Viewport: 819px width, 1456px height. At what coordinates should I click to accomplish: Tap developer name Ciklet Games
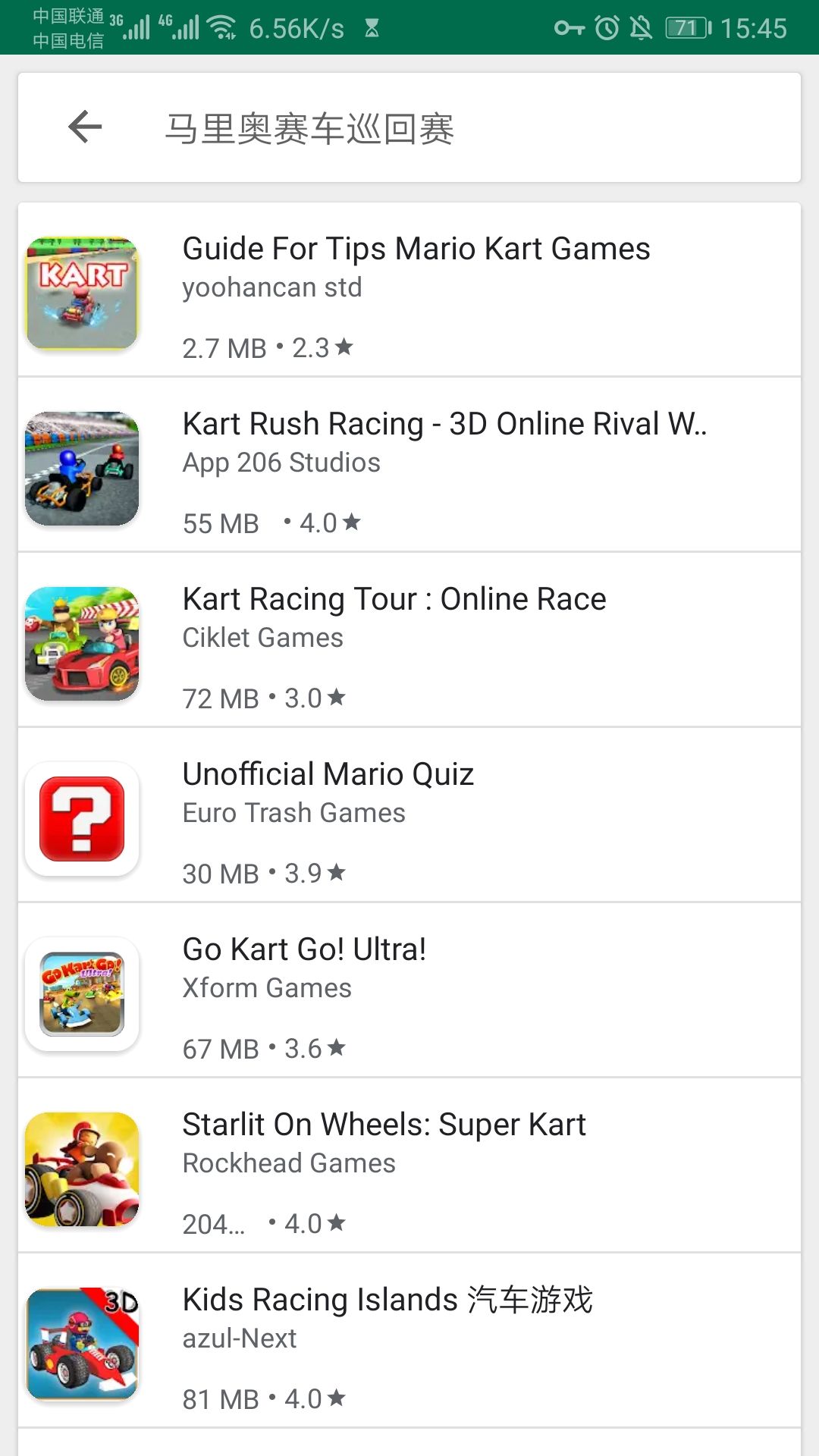tap(261, 638)
